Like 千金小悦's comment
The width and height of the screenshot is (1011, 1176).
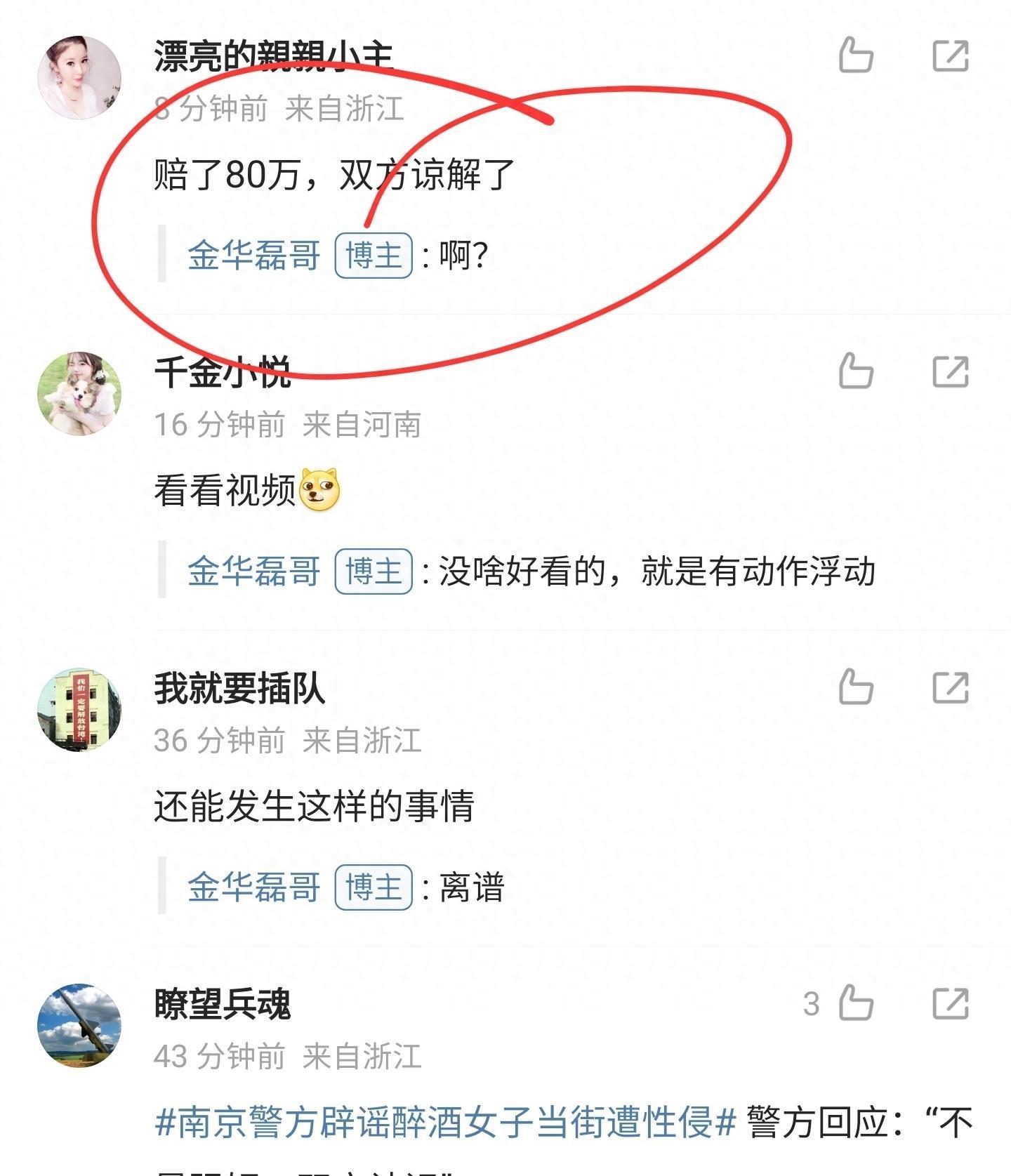pyautogui.click(x=856, y=371)
